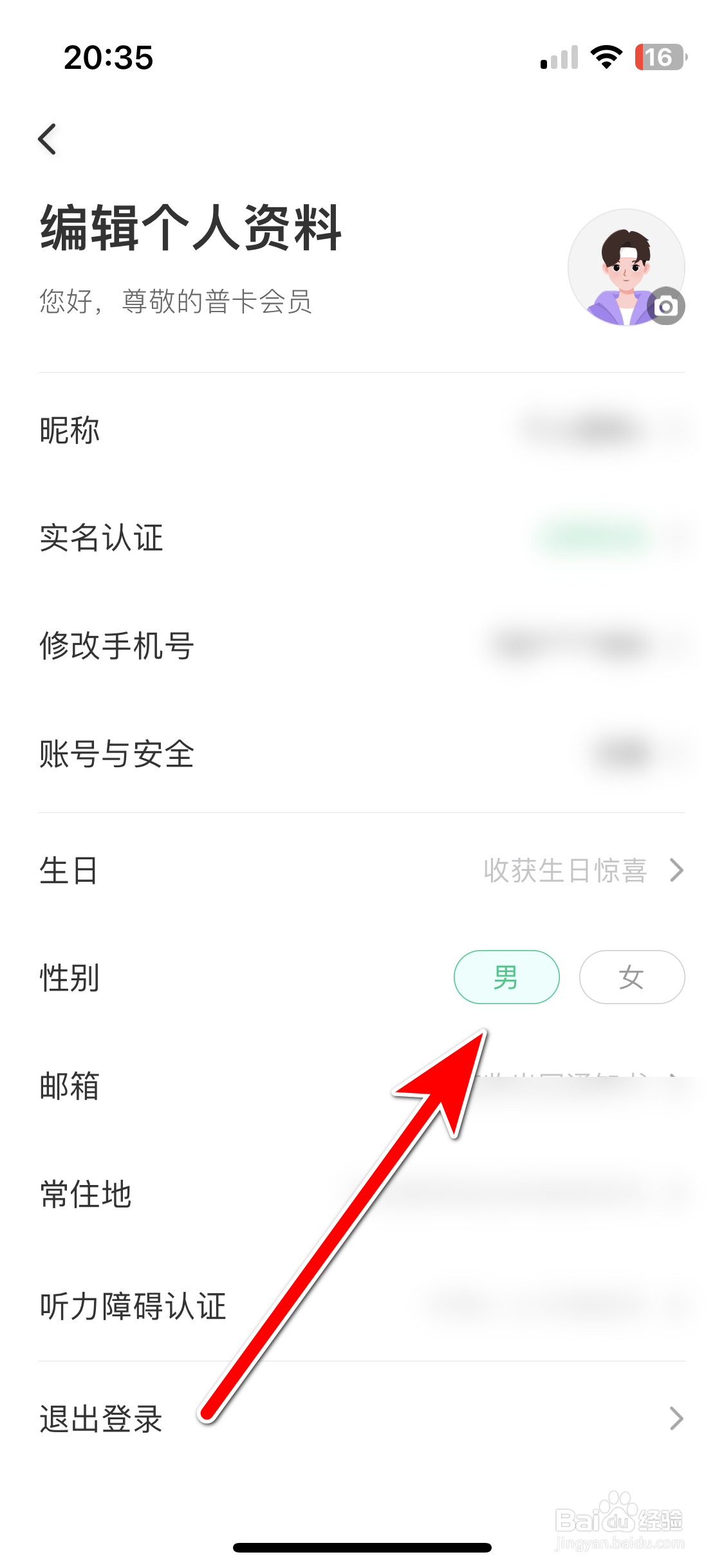Tap the home indicator bar at bottom
This screenshot has height=1568, width=724.
362,1547
